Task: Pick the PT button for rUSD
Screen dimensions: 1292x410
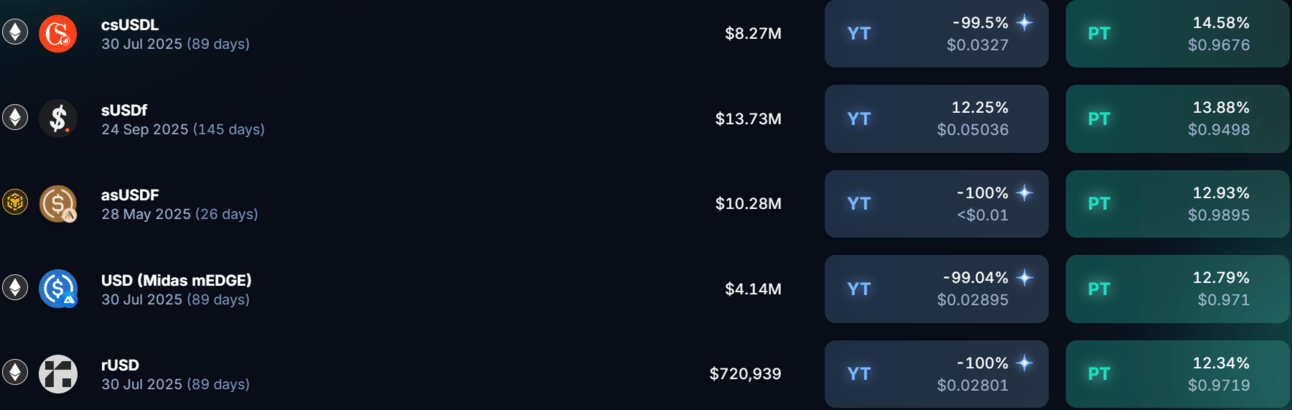Action: pos(1177,374)
